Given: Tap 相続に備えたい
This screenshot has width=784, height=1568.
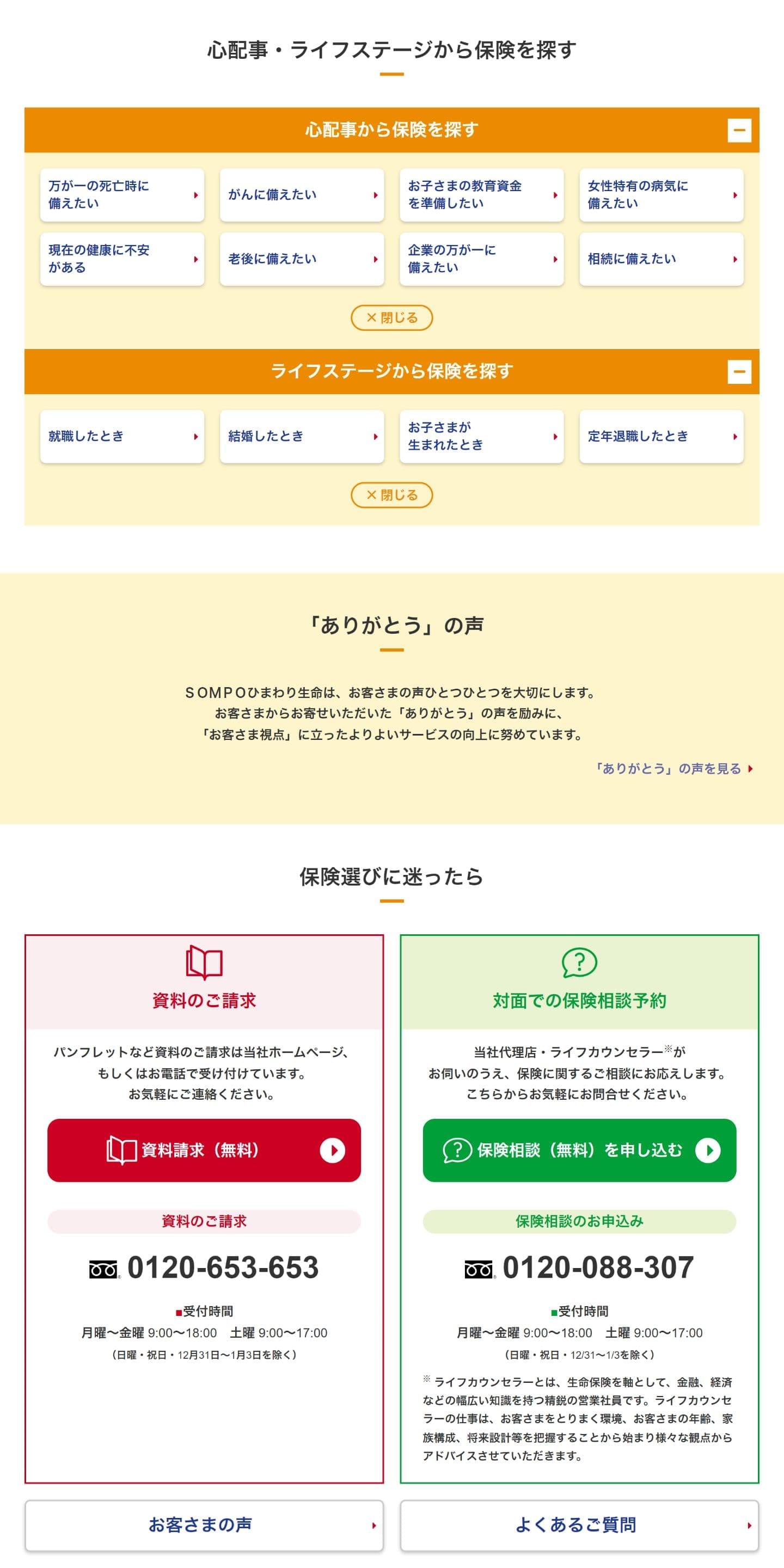Looking at the screenshot, I should click(x=661, y=259).
